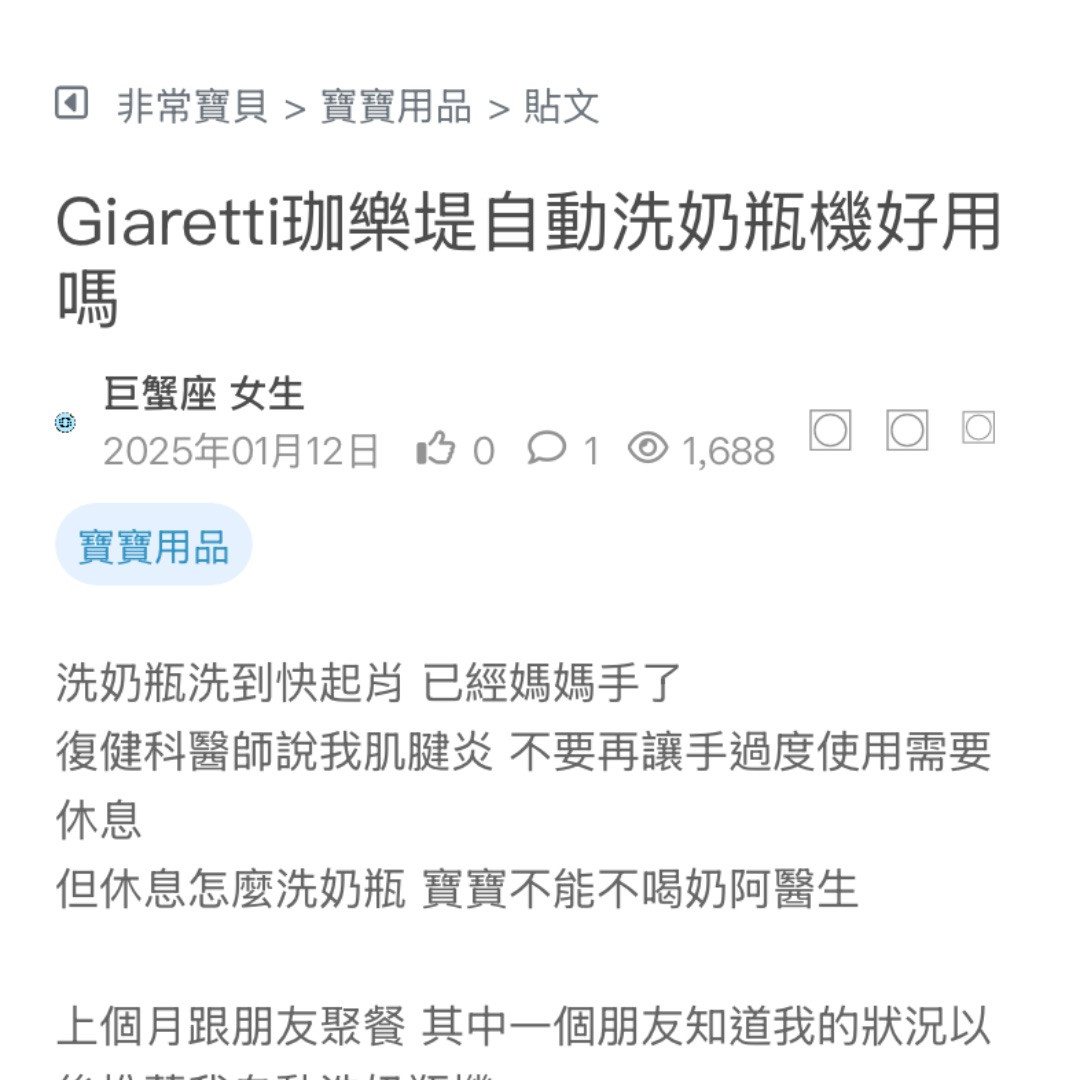Go to 寶寶用品 in the breadcrumb
Screen dimensions: 1080x1080
396,106
